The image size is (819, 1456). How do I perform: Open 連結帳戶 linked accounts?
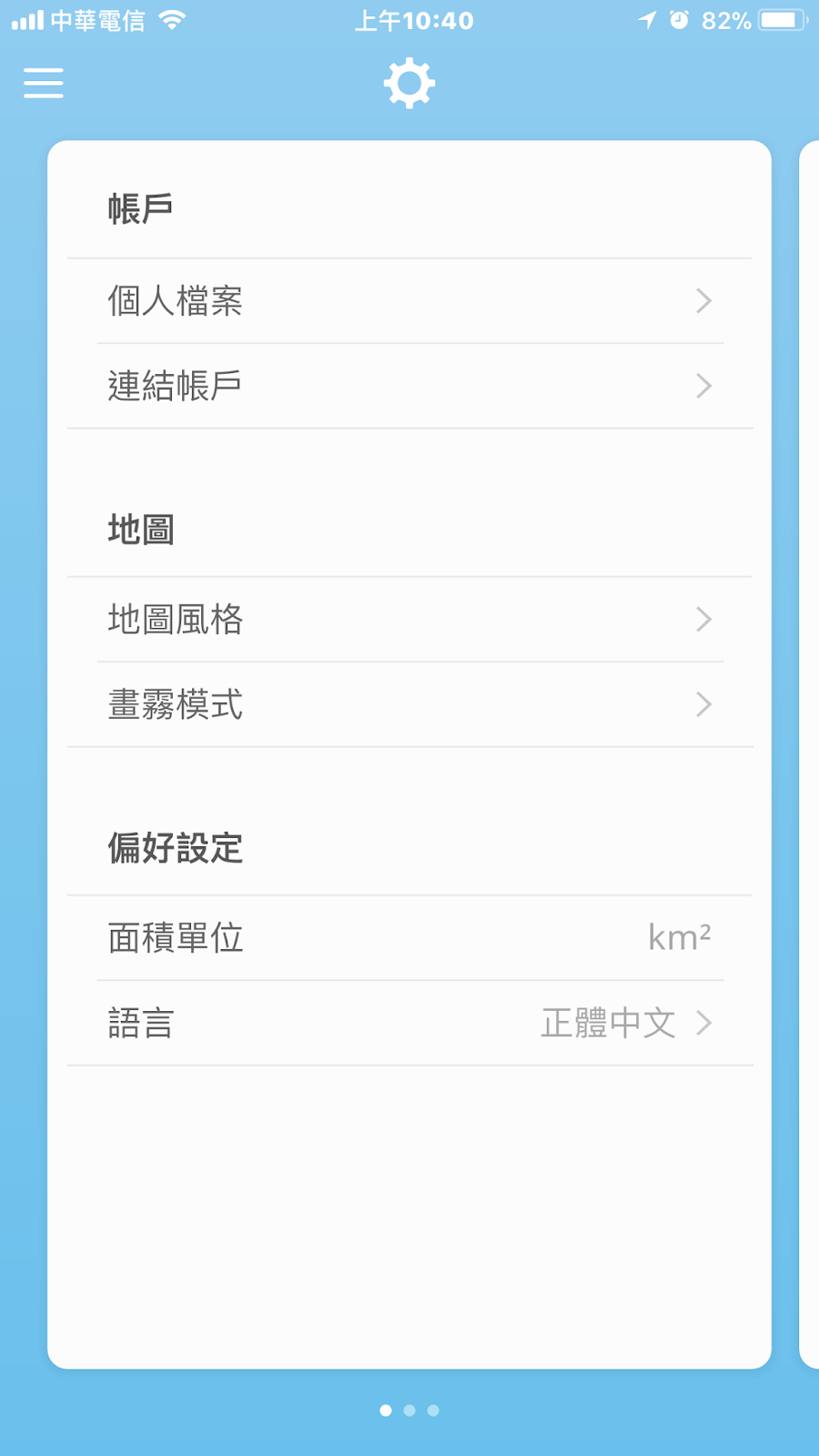[409, 386]
